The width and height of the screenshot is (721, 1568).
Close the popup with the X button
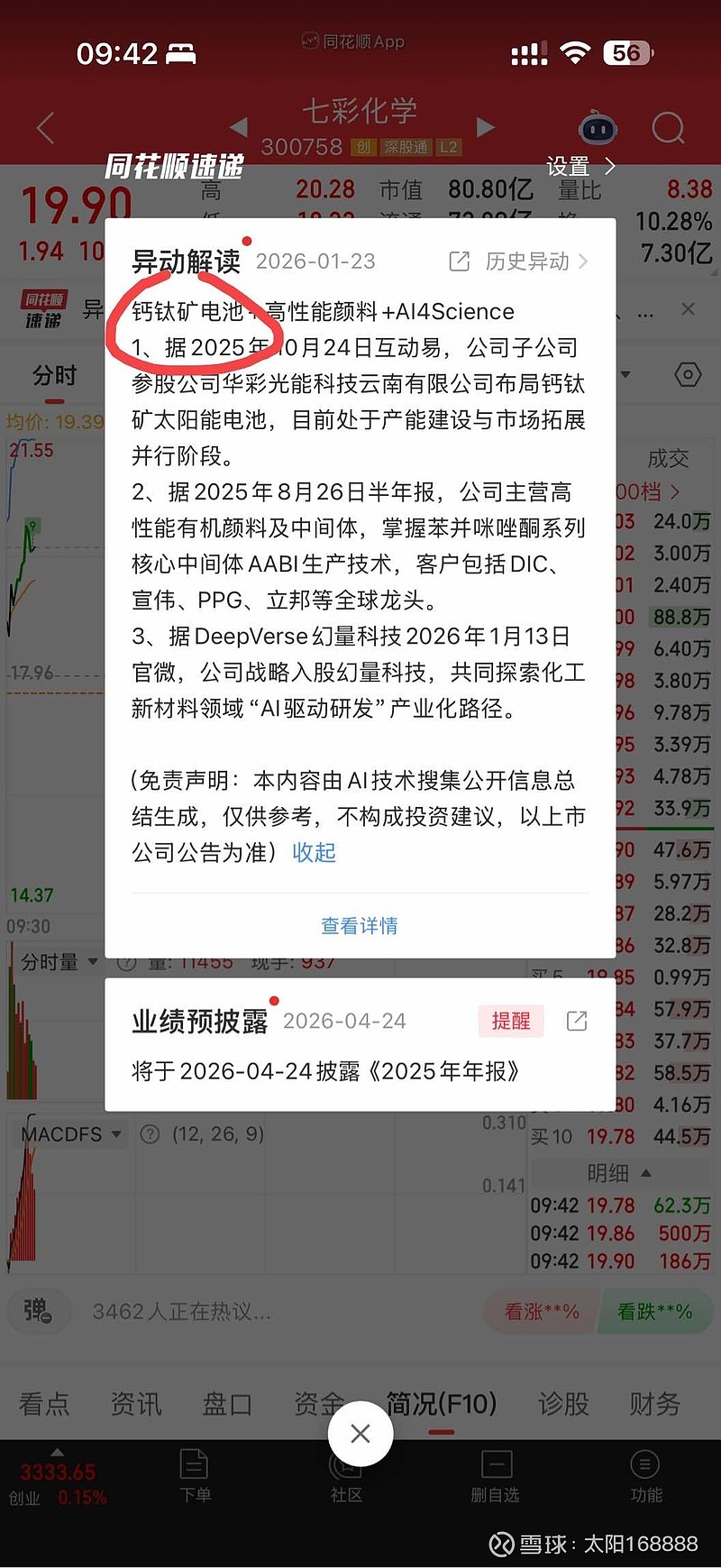(360, 1434)
